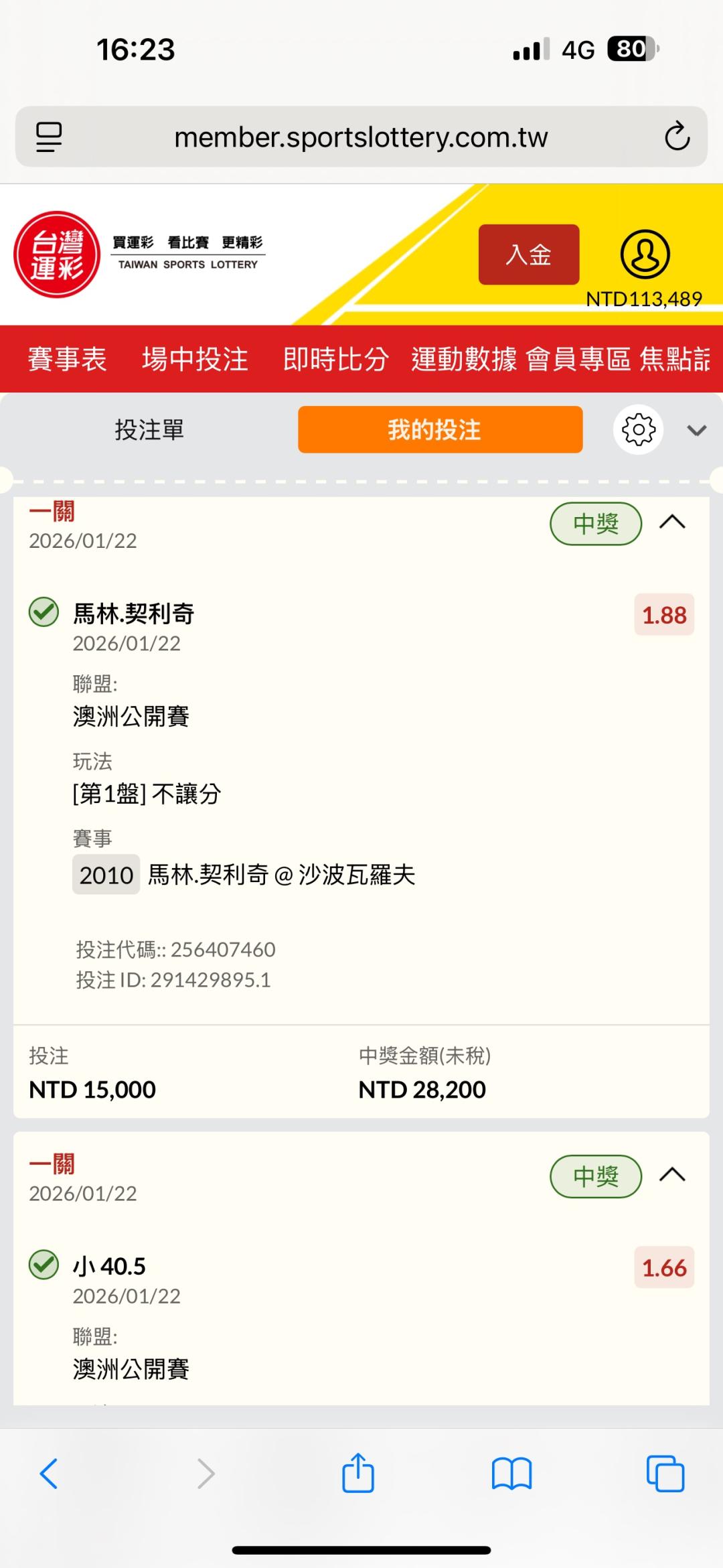The height and width of the screenshot is (1568, 723).
Task: Collapse the 小 40.5 bet card
Action: click(672, 1175)
